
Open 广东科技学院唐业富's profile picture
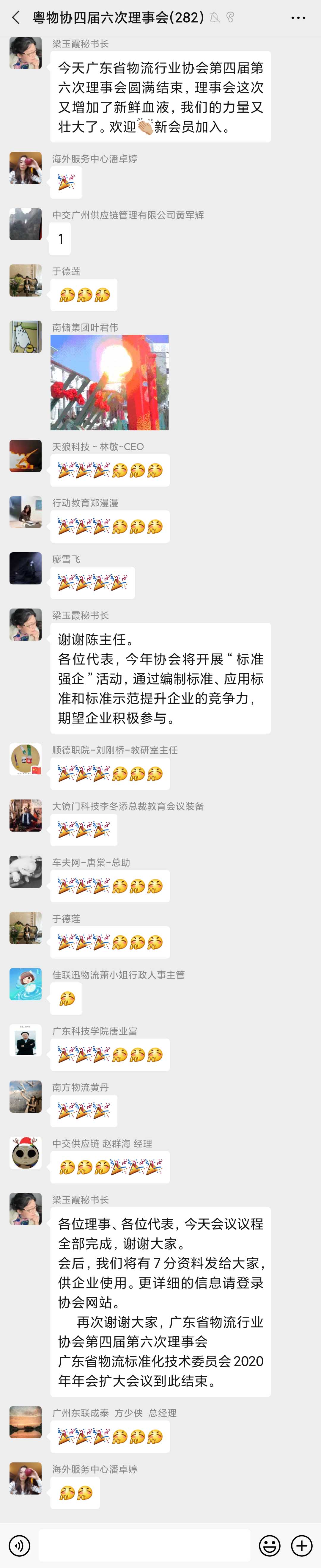point(26,1040)
